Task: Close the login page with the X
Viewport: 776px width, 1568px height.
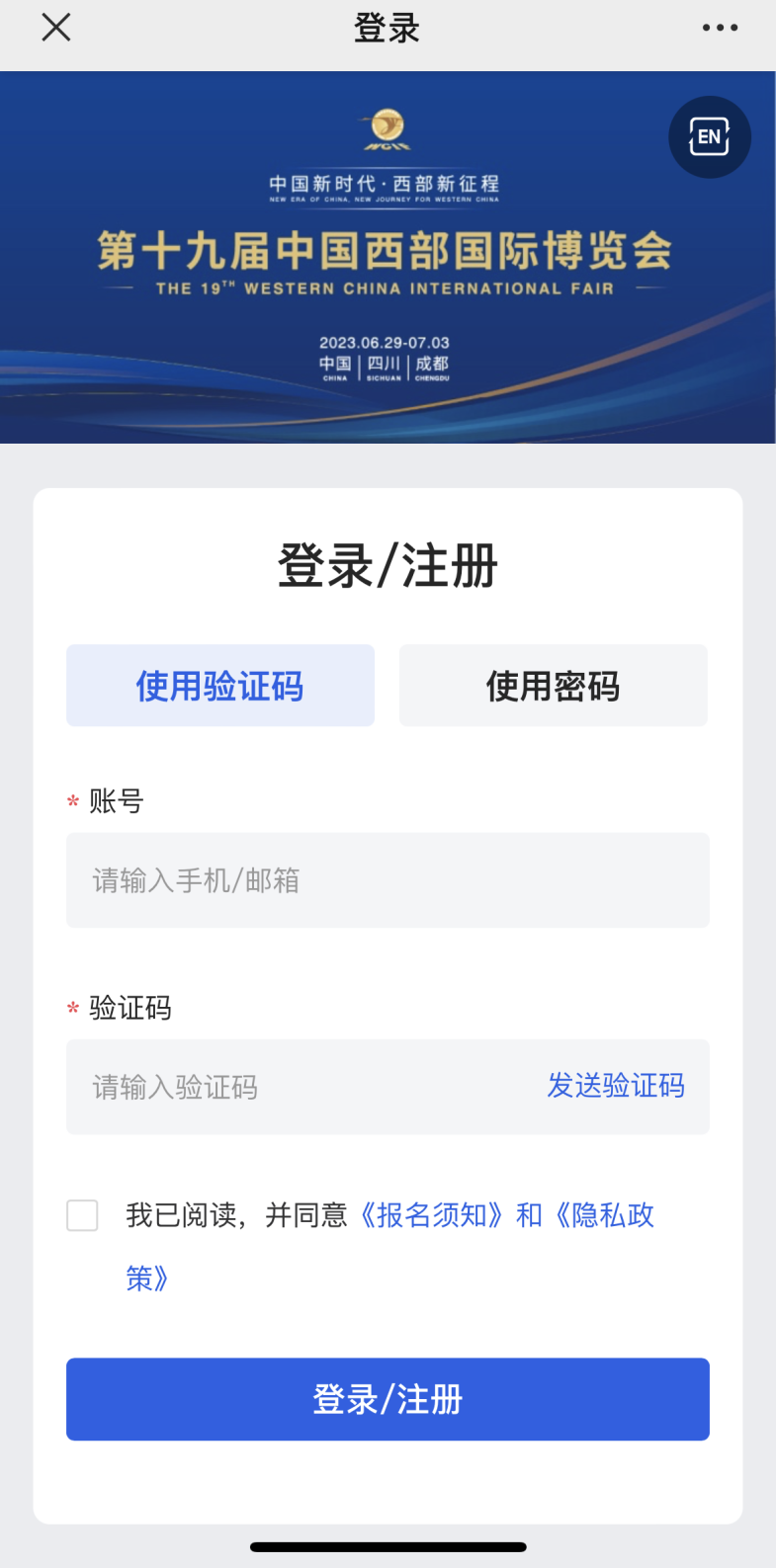Action: [56, 28]
